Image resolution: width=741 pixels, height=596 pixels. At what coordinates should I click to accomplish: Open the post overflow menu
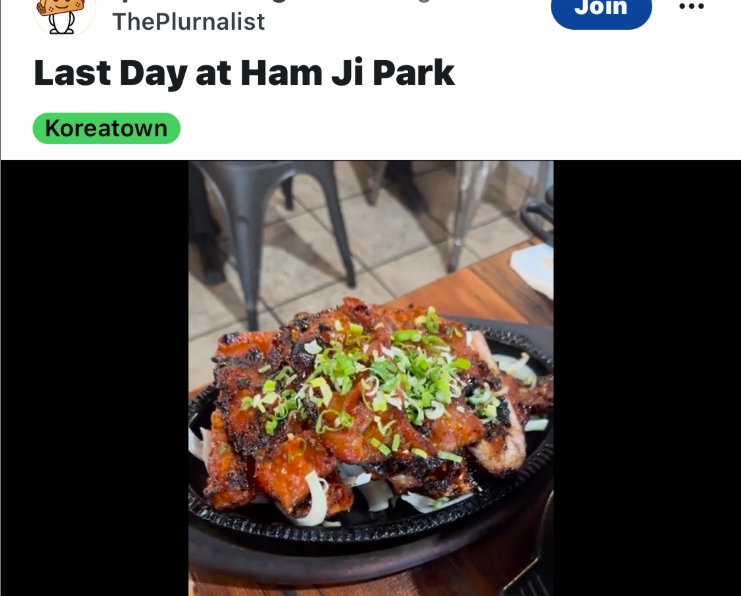click(691, 8)
